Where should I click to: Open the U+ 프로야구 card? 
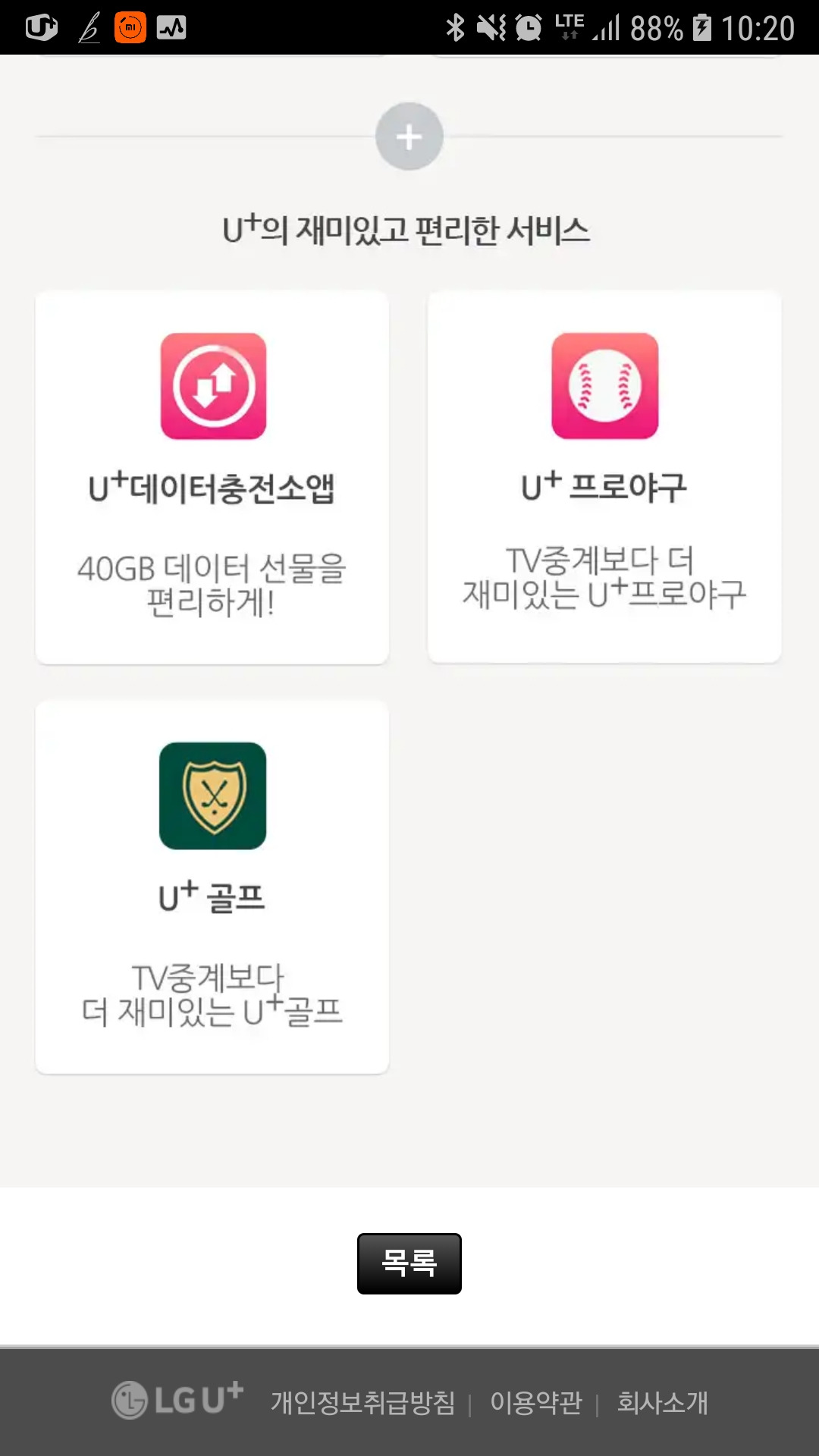click(x=604, y=477)
